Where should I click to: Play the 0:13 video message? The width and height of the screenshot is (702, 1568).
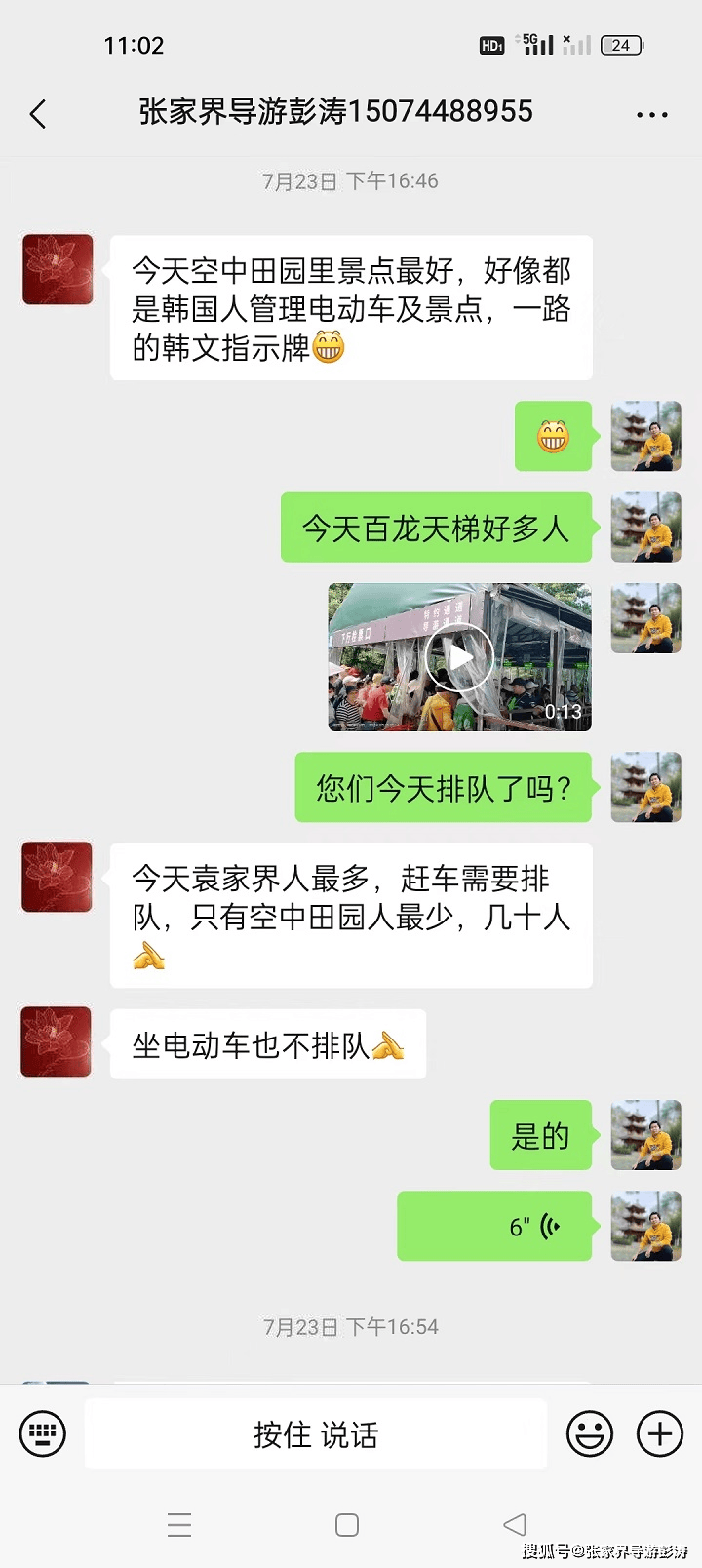(x=459, y=657)
